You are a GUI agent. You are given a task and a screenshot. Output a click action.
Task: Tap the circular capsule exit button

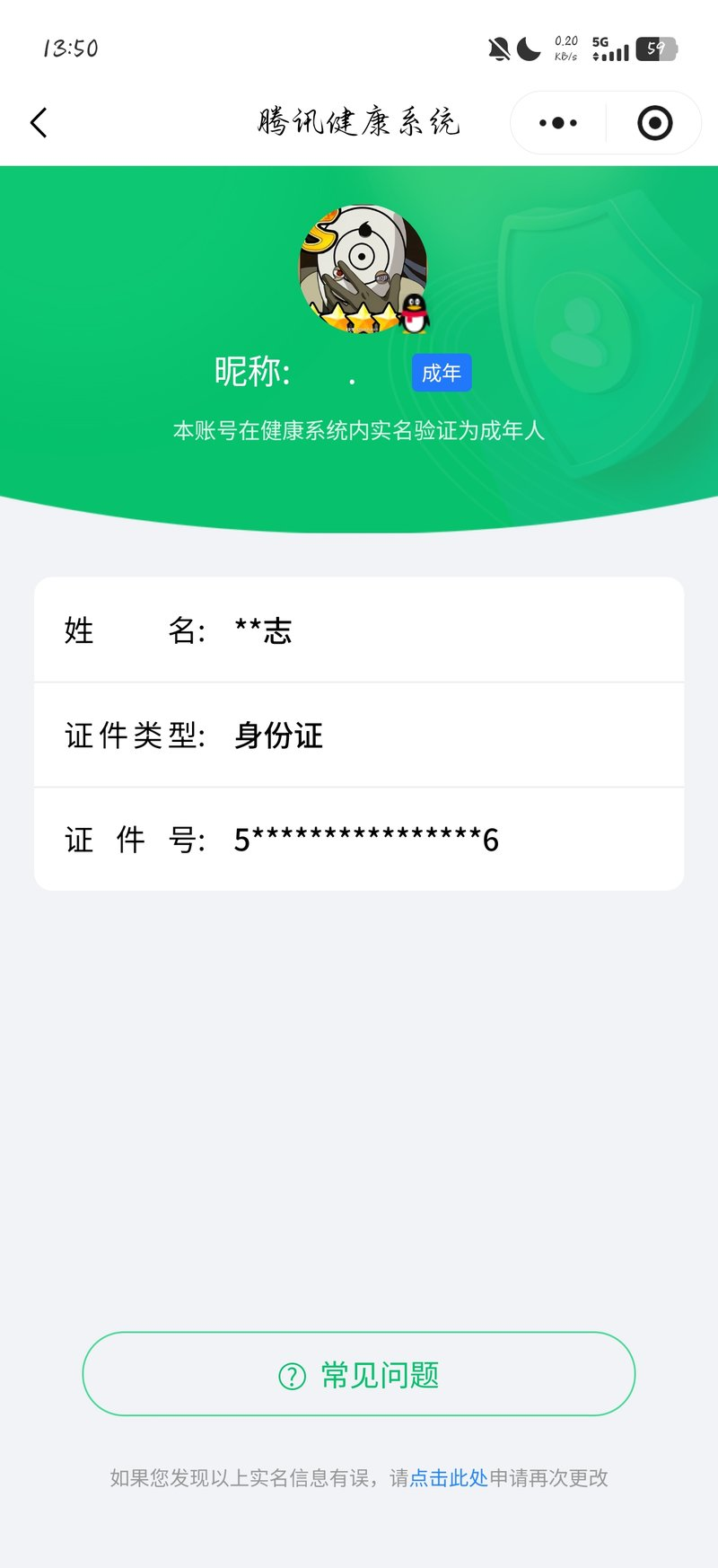click(x=654, y=122)
